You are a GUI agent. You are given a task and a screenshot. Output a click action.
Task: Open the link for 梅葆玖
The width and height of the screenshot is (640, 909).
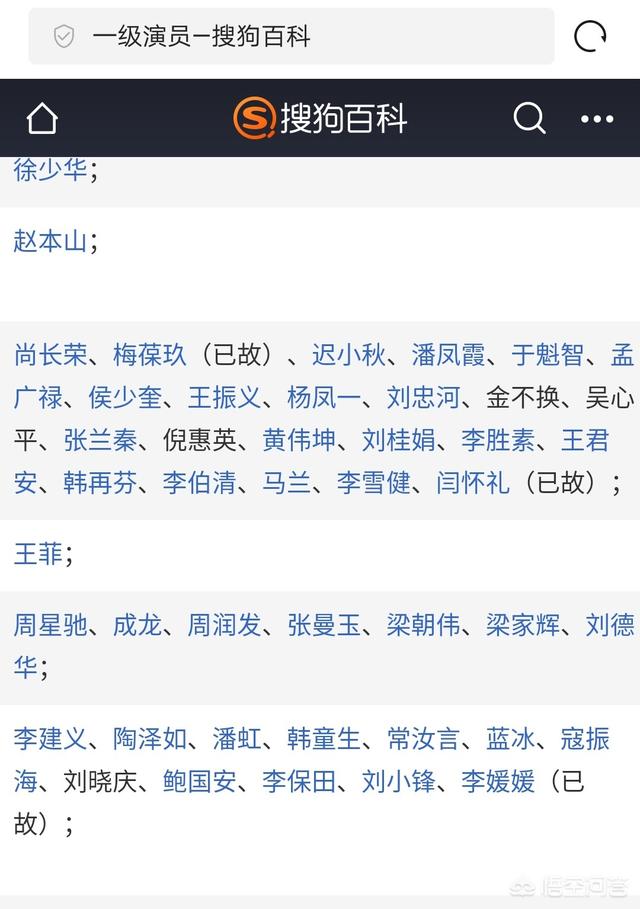point(149,354)
